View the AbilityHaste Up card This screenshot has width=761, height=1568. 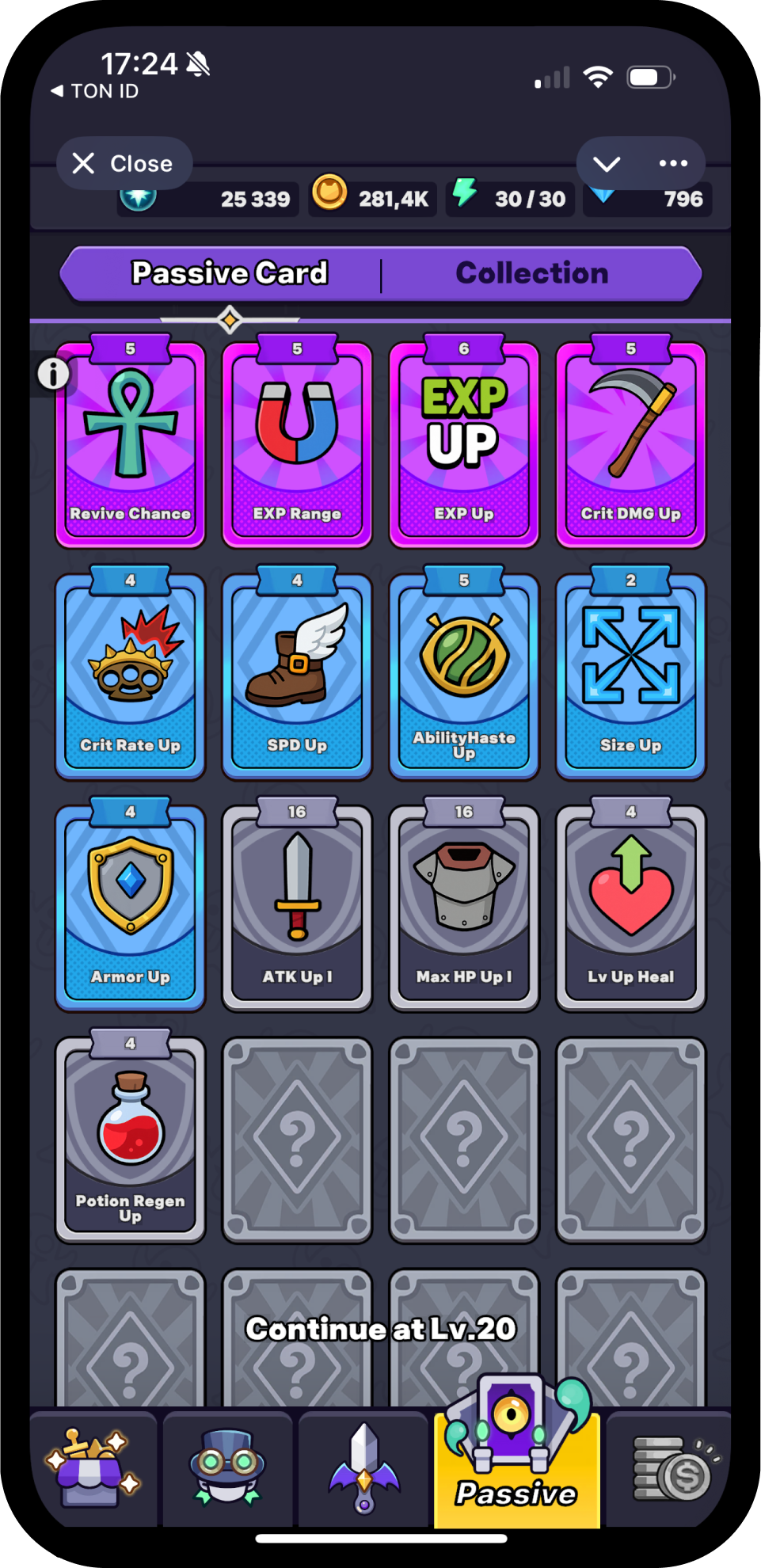point(464,673)
